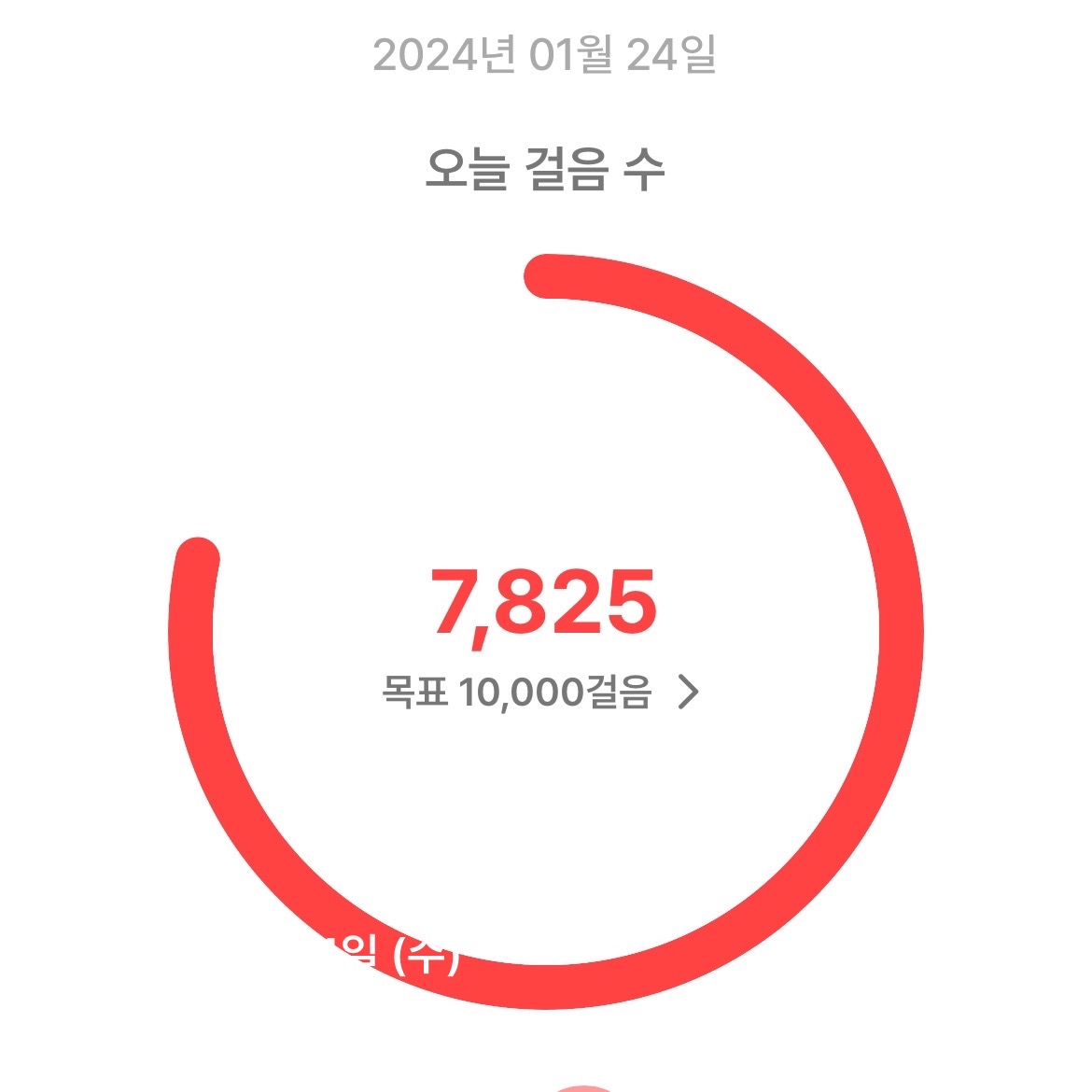Open the 목표 10,000걸음 step goal setting
This screenshot has height=1092, width=1092.
[541, 693]
